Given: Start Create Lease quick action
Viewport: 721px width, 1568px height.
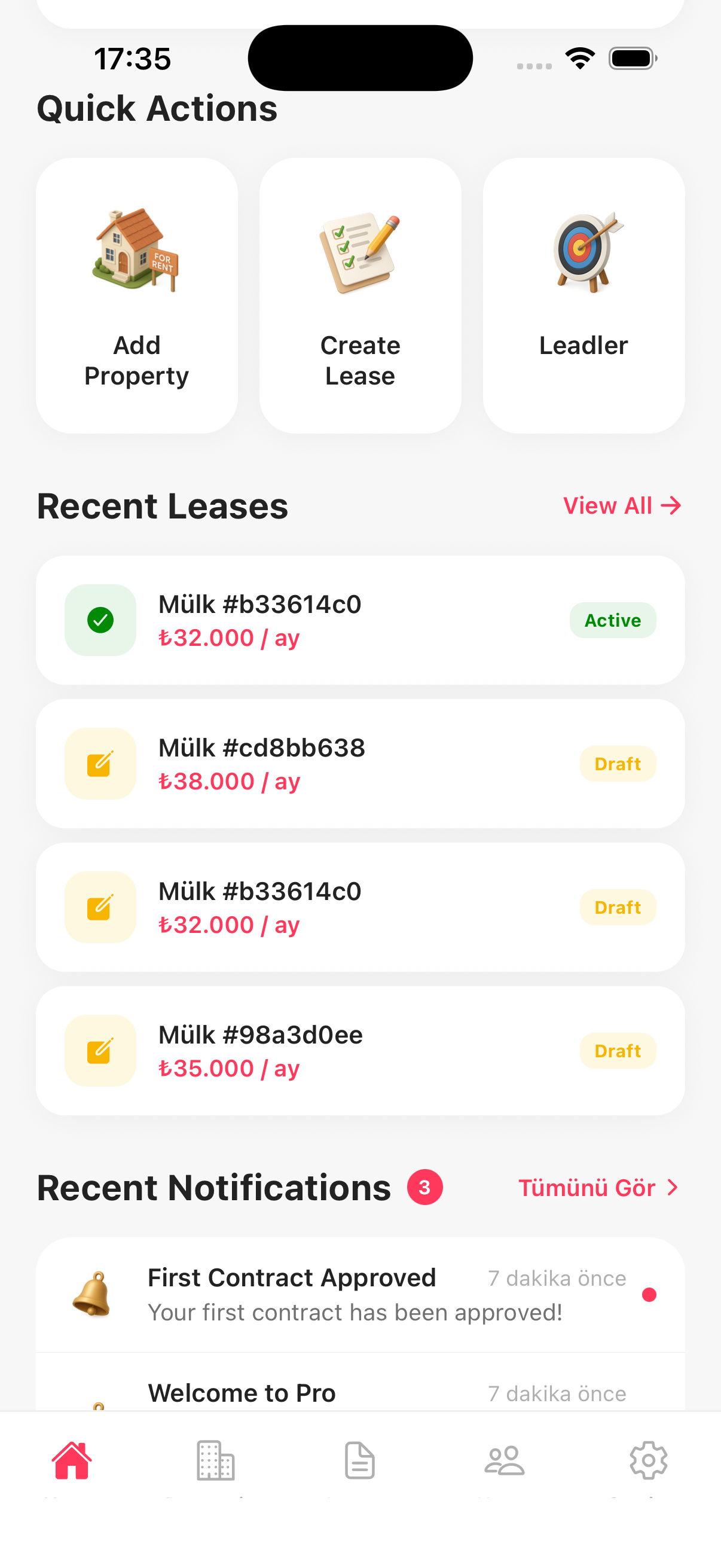Looking at the screenshot, I should click(x=360, y=296).
